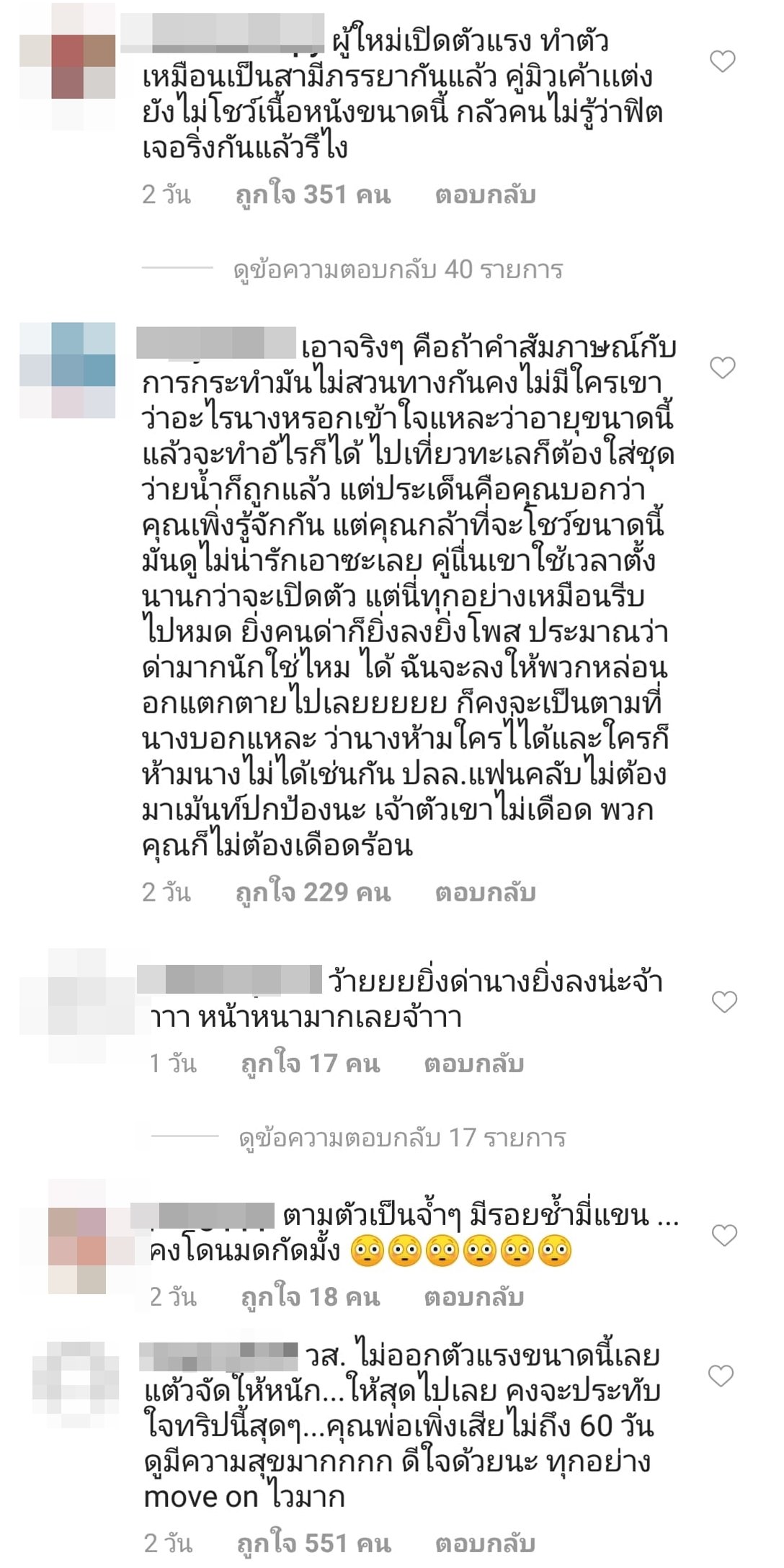
Task: Expand ดูข้อความตอบกลับ 40 รายการ
Action: pos(398,269)
